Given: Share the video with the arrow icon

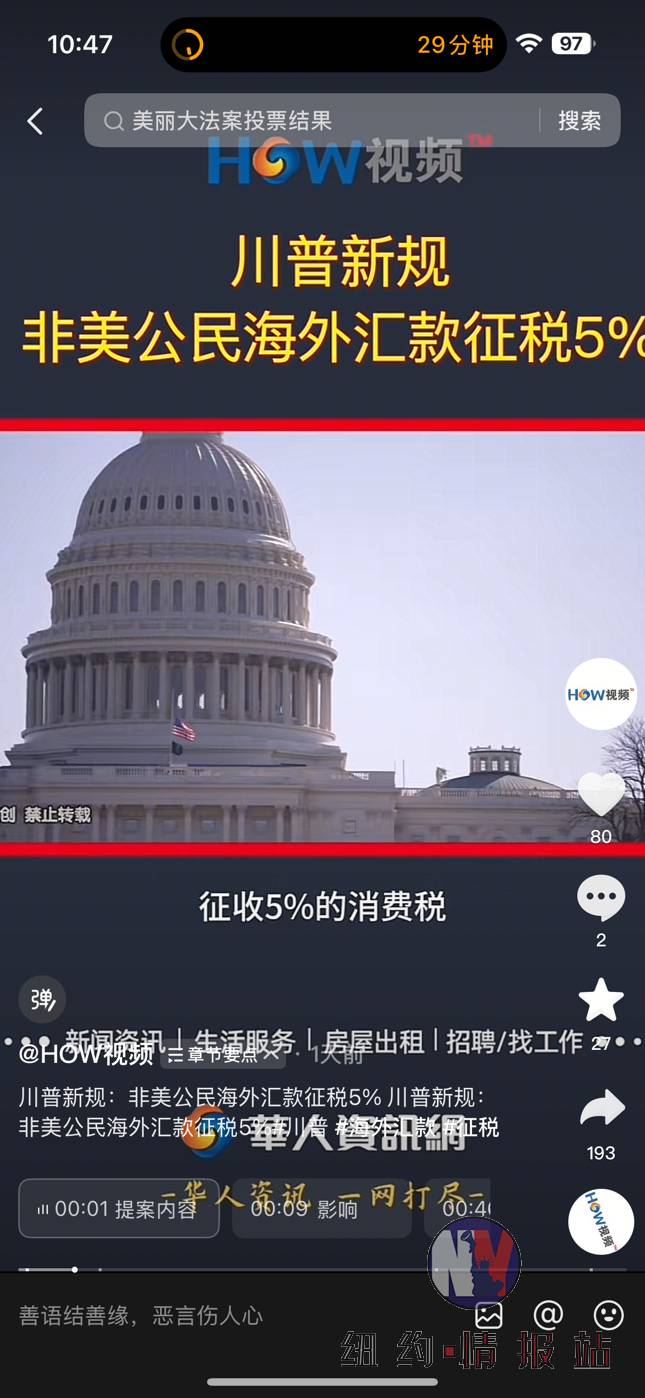Looking at the screenshot, I should point(601,1109).
